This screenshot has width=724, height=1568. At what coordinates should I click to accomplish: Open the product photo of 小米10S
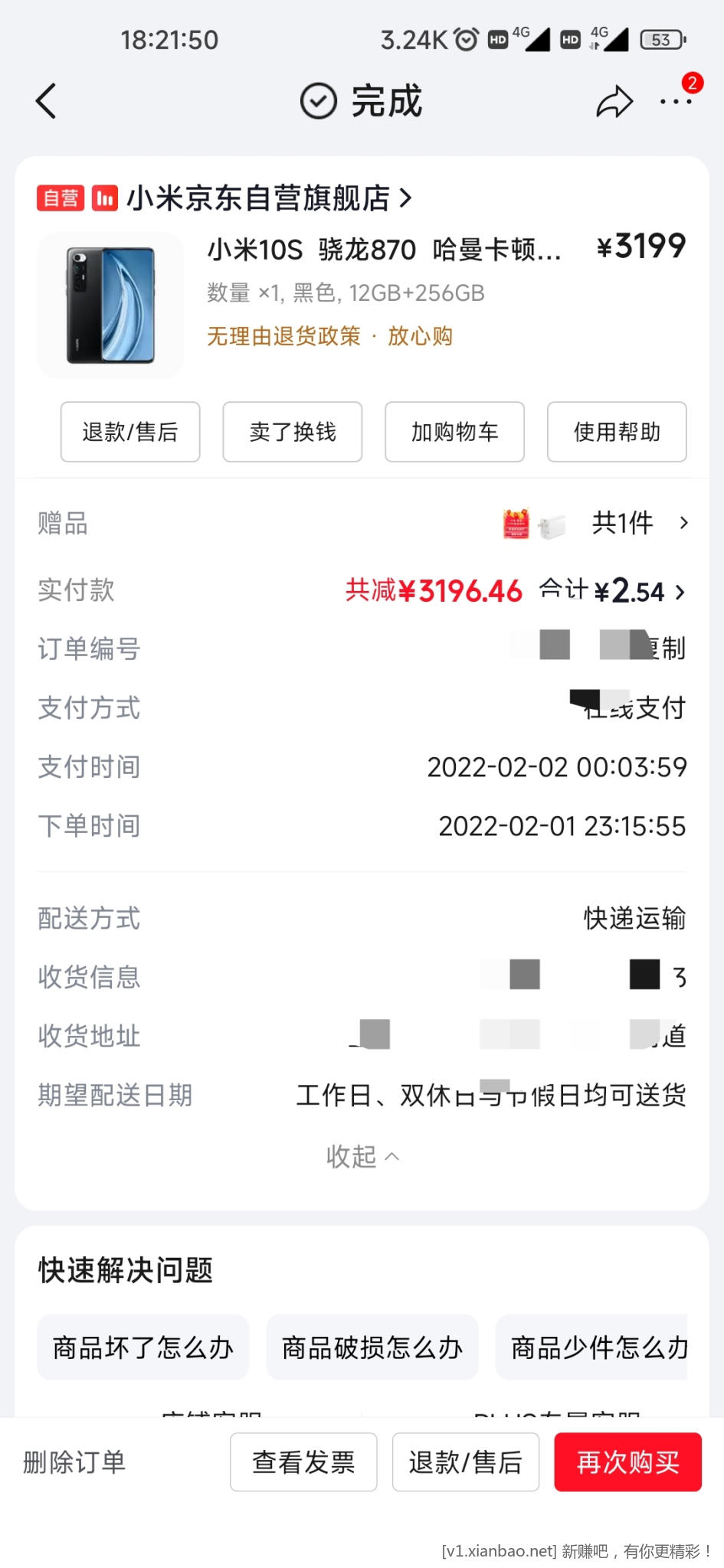click(x=110, y=303)
